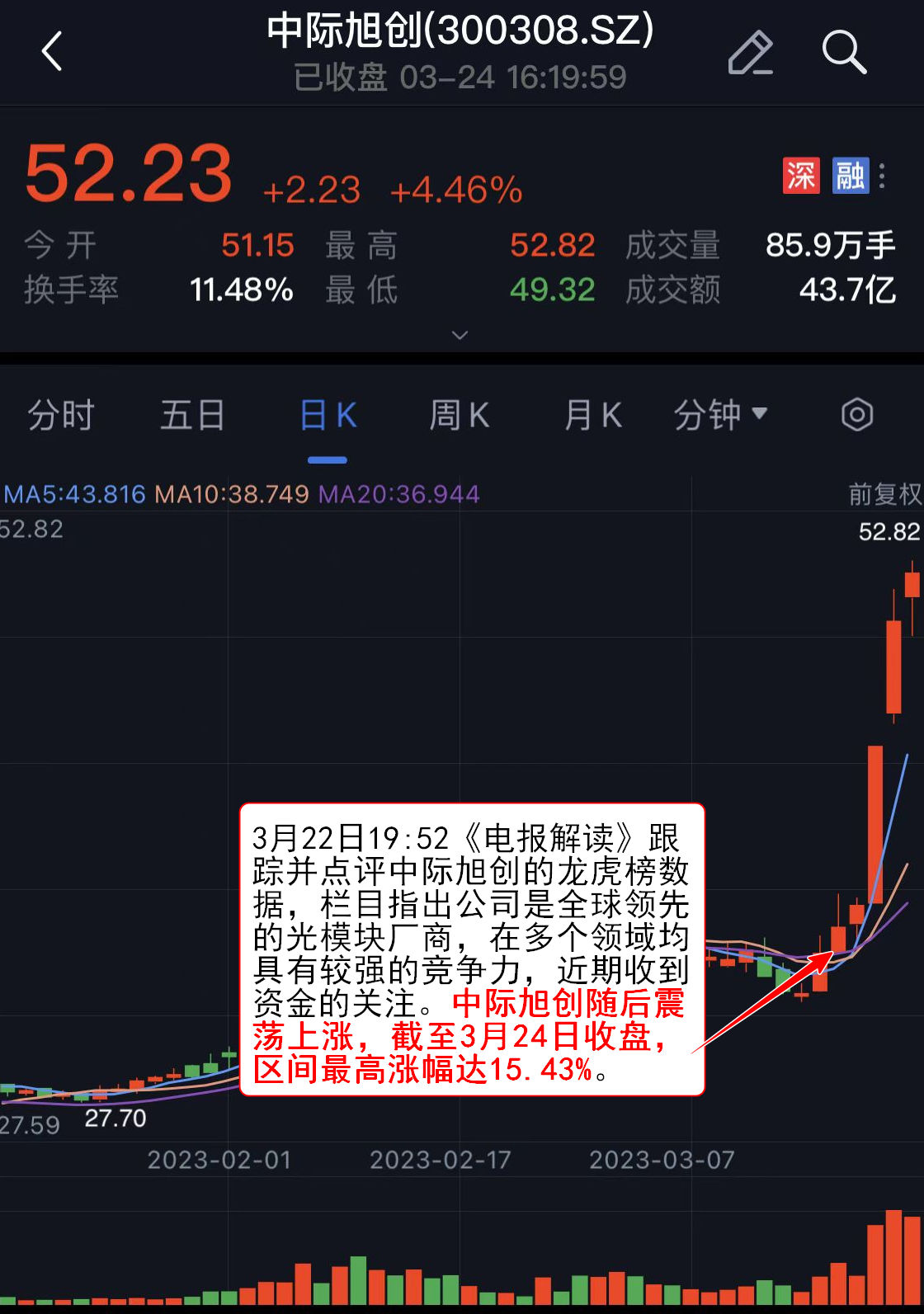Viewport: 924px width, 1314px height.
Task: Select the 日K chart tab
Action: point(328,415)
